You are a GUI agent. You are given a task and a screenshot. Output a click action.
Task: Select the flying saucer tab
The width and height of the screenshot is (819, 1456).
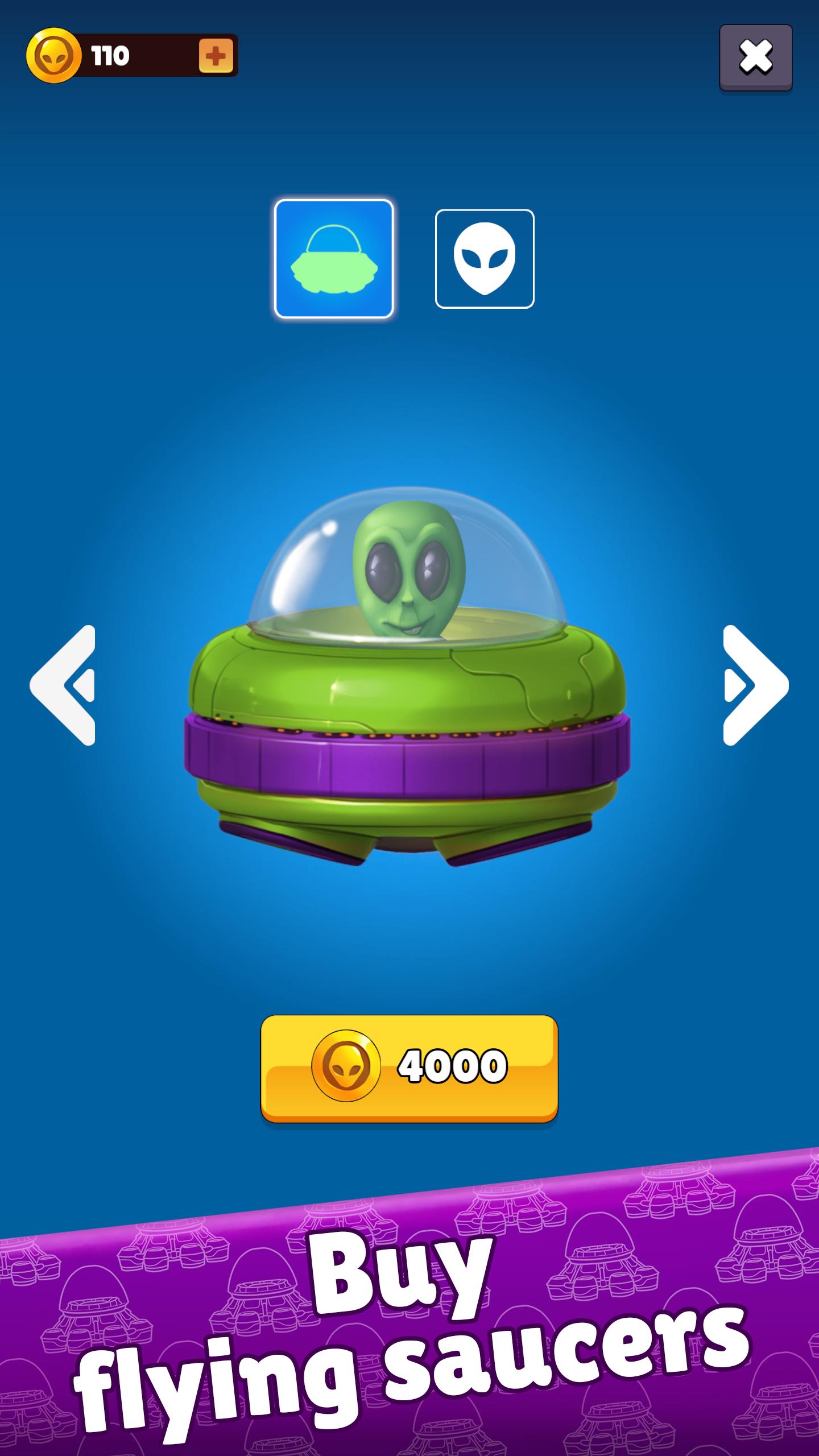point(334,259)
